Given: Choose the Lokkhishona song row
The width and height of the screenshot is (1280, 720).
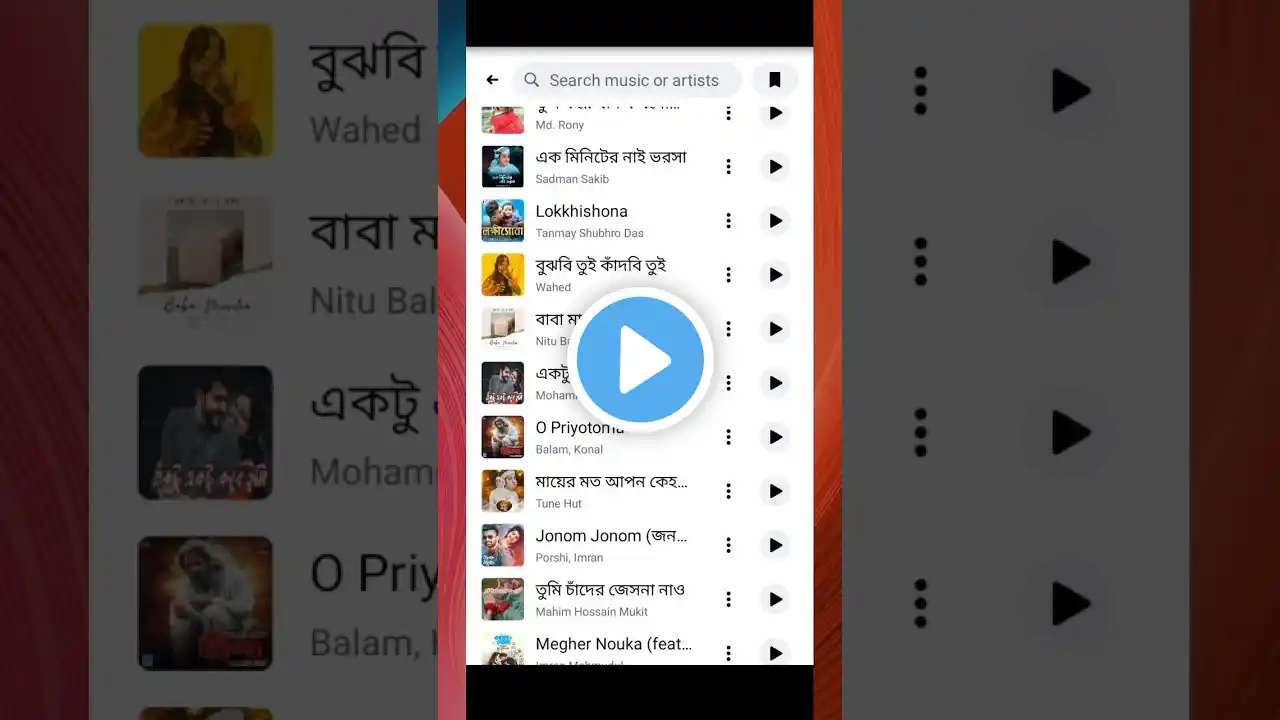Looking at the screenshot, I should pyautogui.click(x=600, y=221).
